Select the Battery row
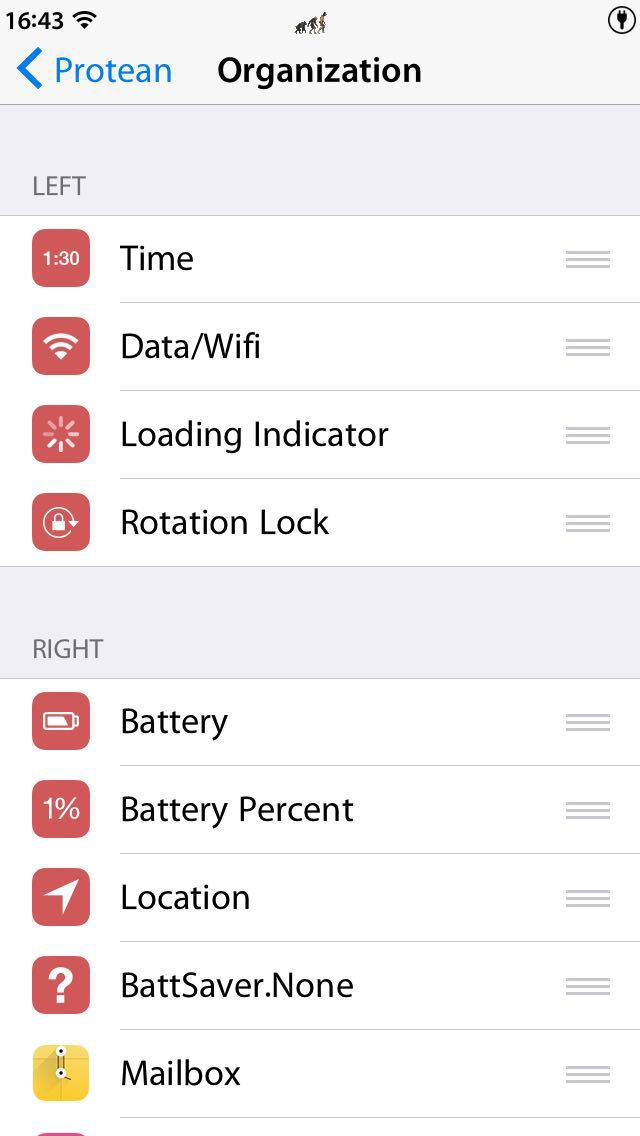The width and height of the screenshot is (640, 1136). (320, 722)
